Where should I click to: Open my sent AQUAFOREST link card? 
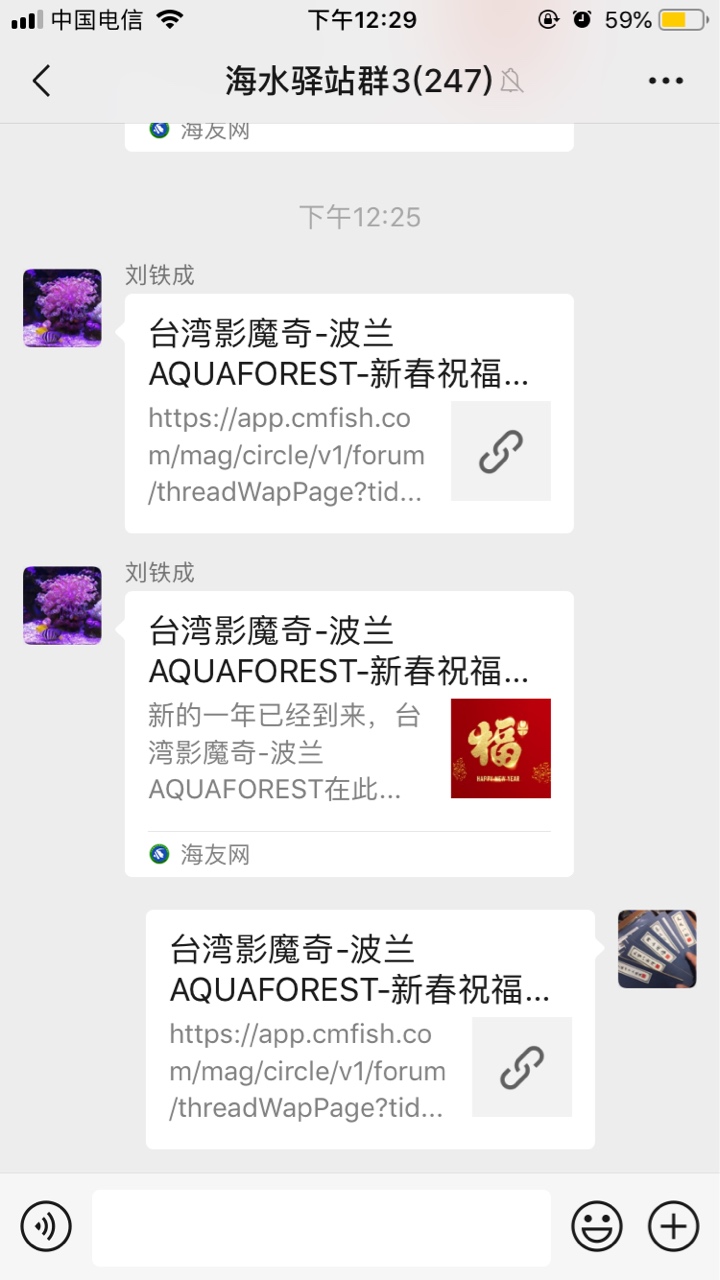370,1028
